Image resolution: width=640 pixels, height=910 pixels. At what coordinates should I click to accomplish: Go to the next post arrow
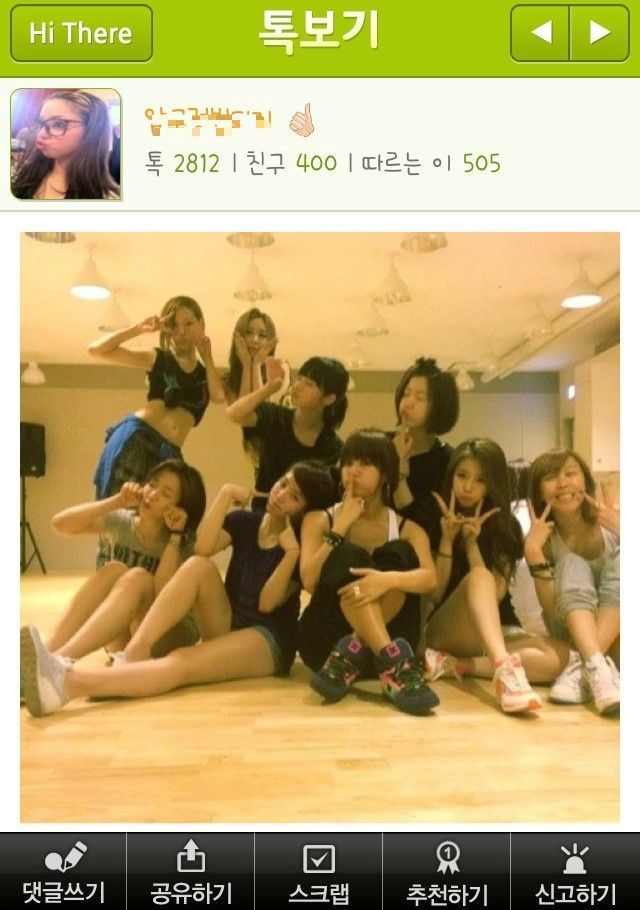pos(599,33)
